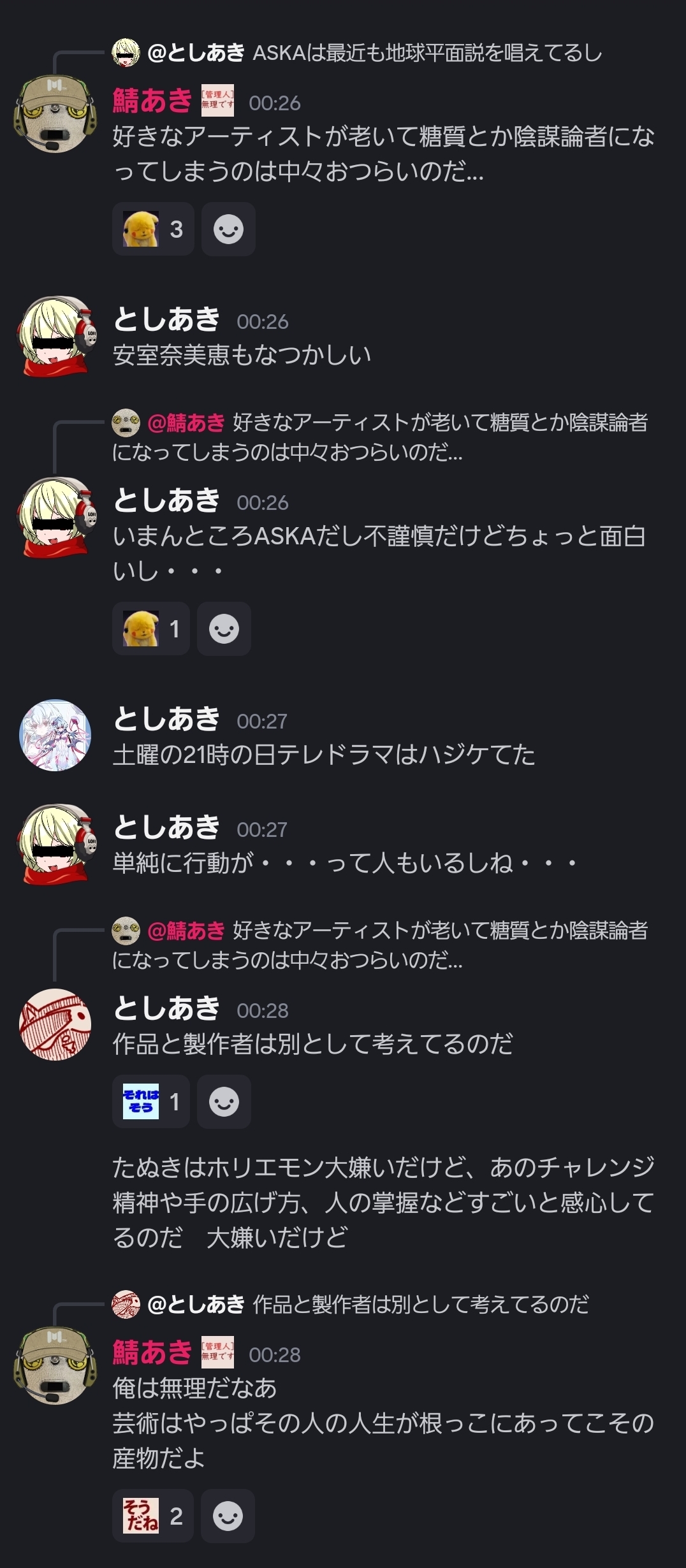Image resolution: width=686 pixels, height=1568 pixels.
Task: Jump to the quoted ASKAは最近も地球平面説 reply
Action: tap(357, 52)
